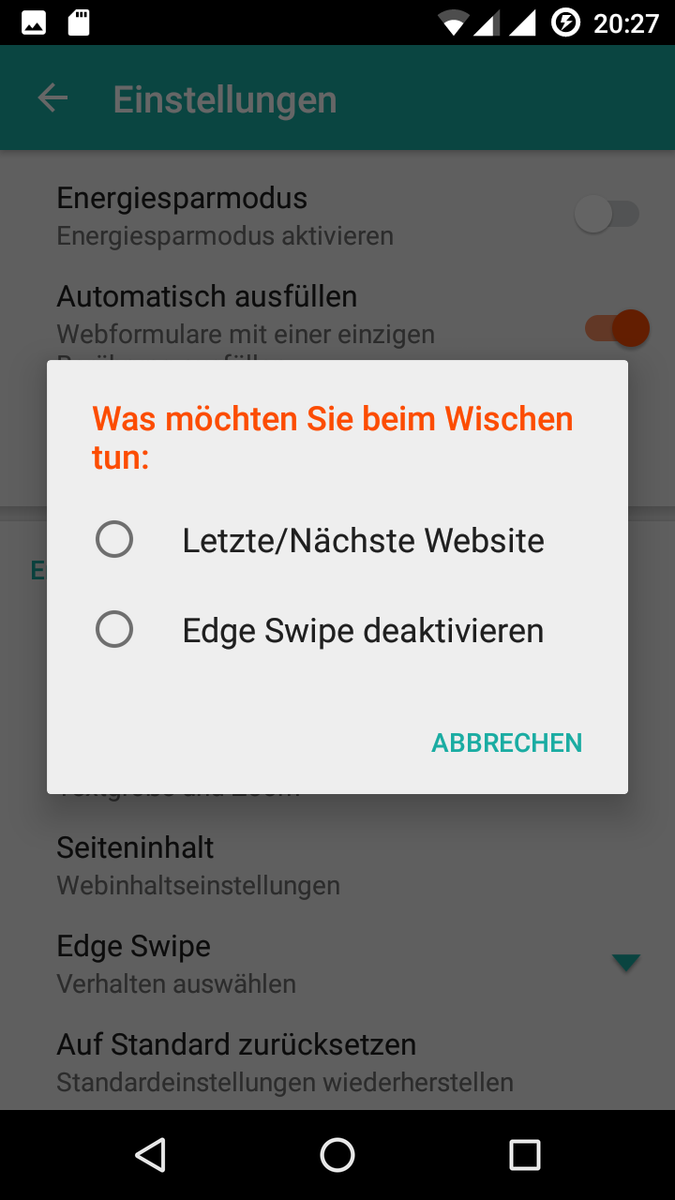The width and height of the screenshot is (675, 1200).
Task: Choose Edge Swipe deaktivieren
Action: 337,631
